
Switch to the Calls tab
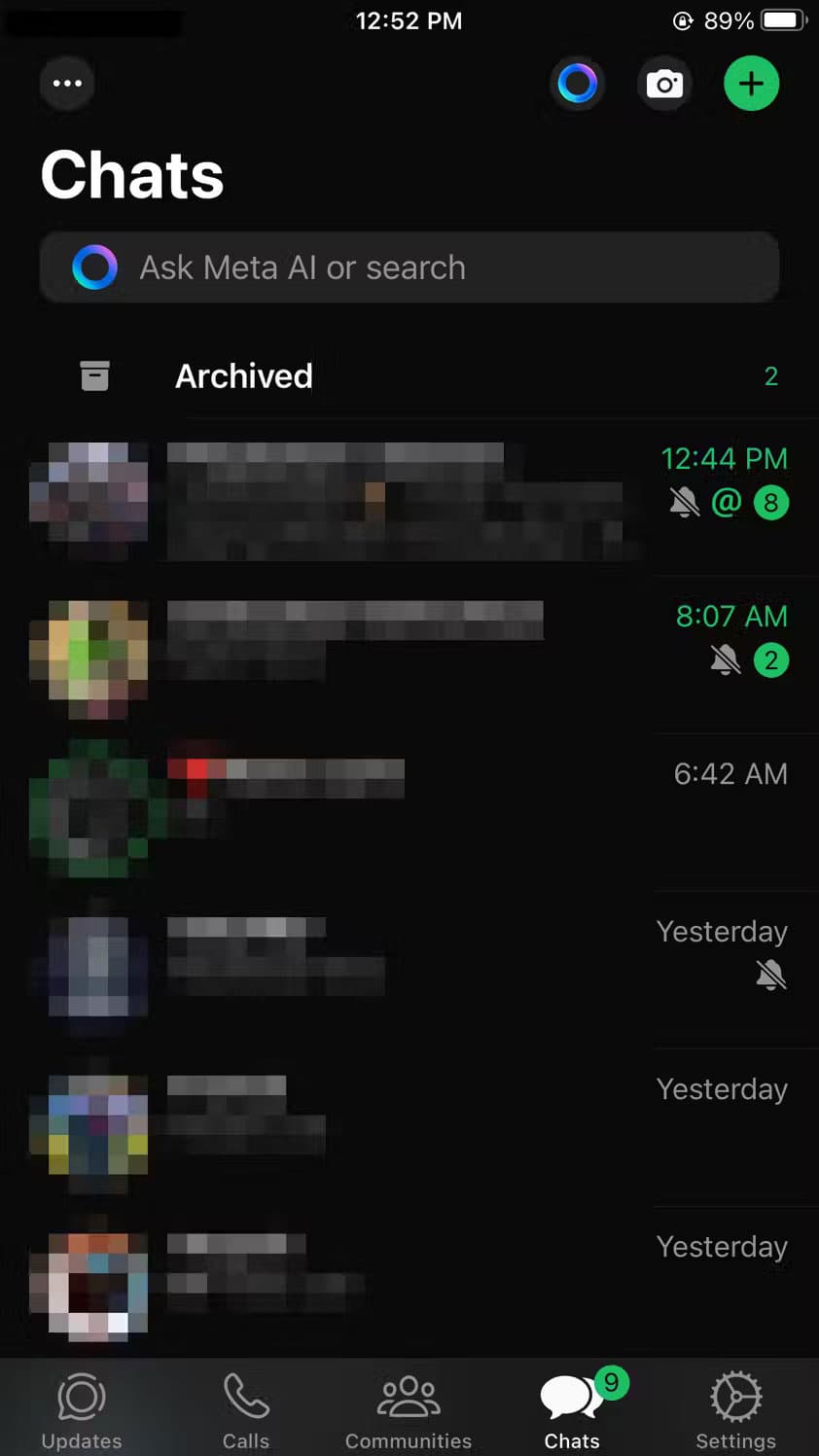coord(245,1410)
